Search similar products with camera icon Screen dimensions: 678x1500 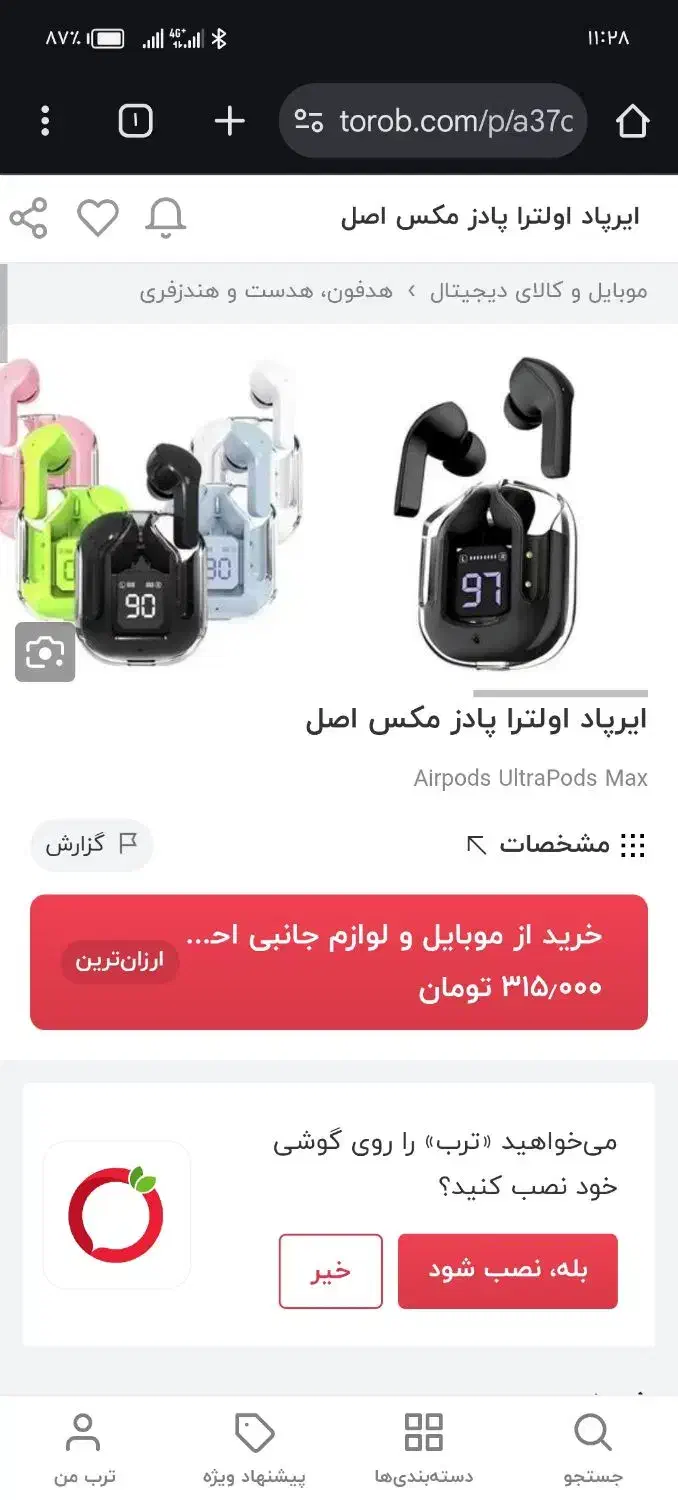(x=45, y=652)
